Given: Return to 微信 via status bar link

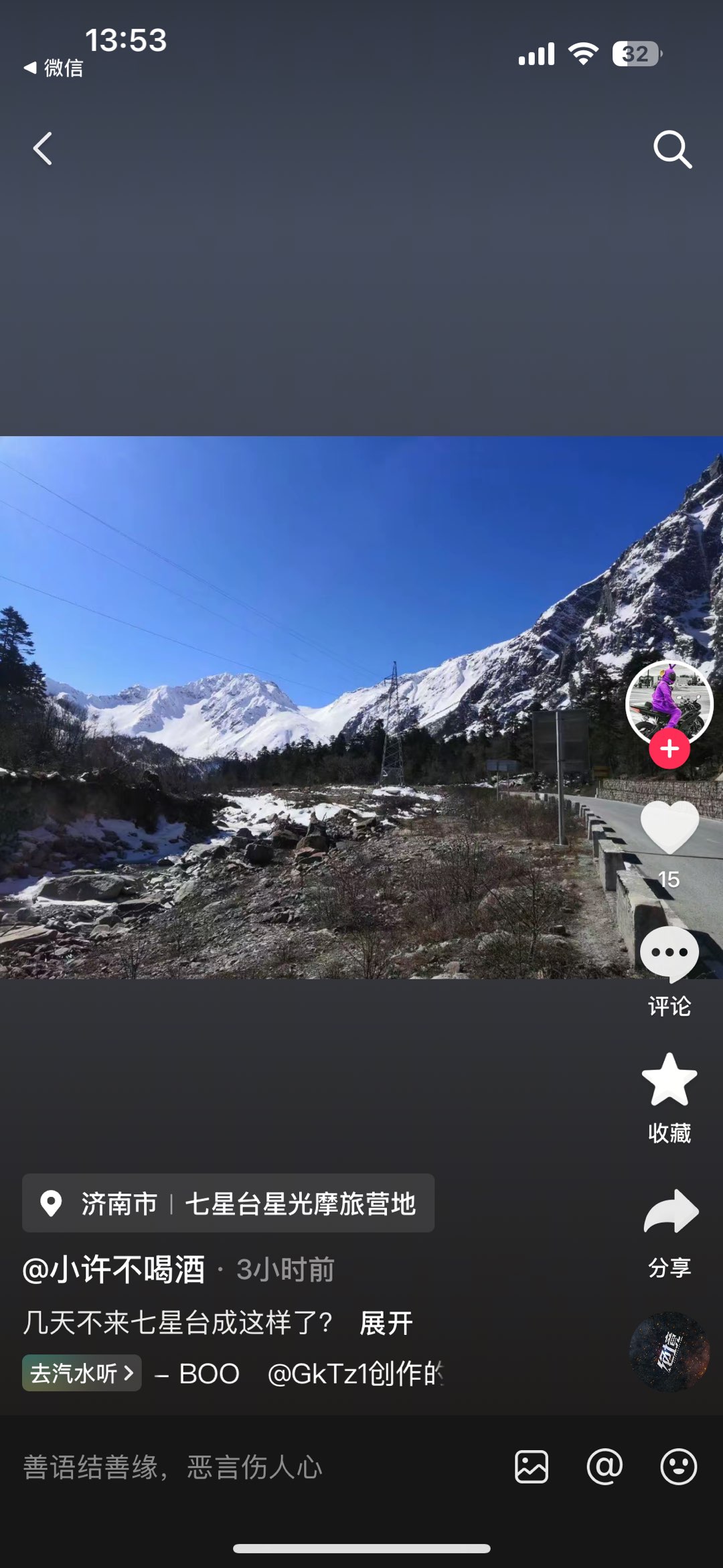Looking at the screenshot, I should [54, 68].
